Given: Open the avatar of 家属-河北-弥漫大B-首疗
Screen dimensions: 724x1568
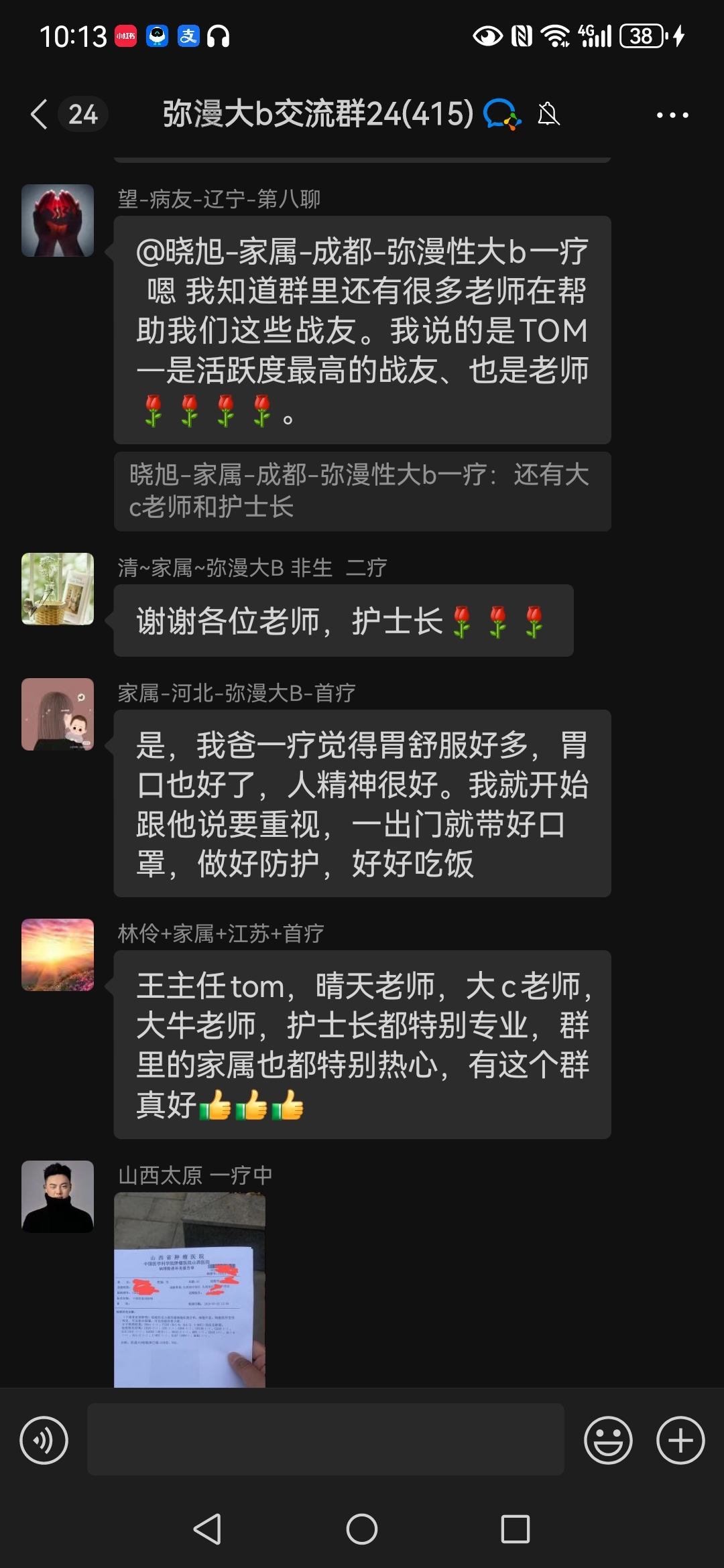Looking at the screenshot, I should [58, 714].
